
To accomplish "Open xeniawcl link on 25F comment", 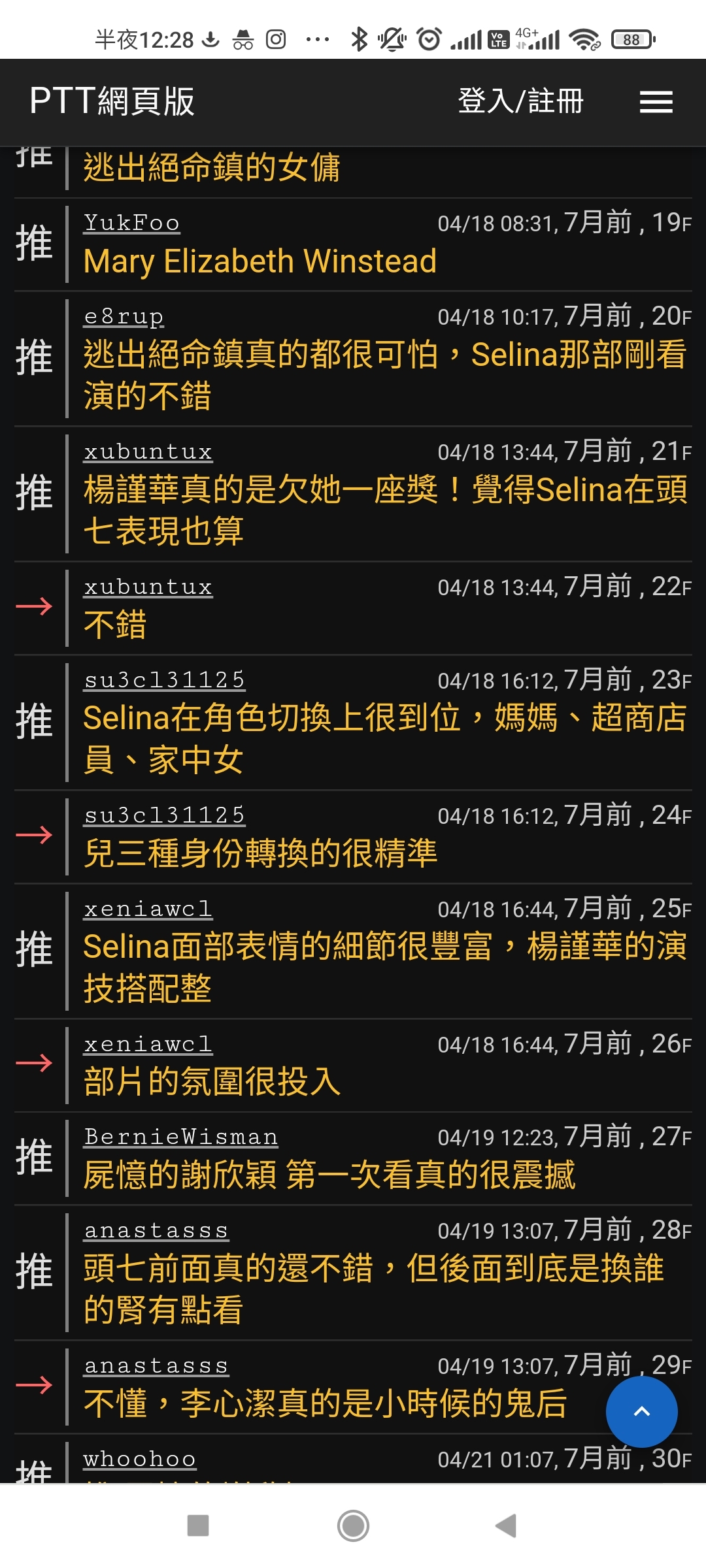I will (148, 909).
